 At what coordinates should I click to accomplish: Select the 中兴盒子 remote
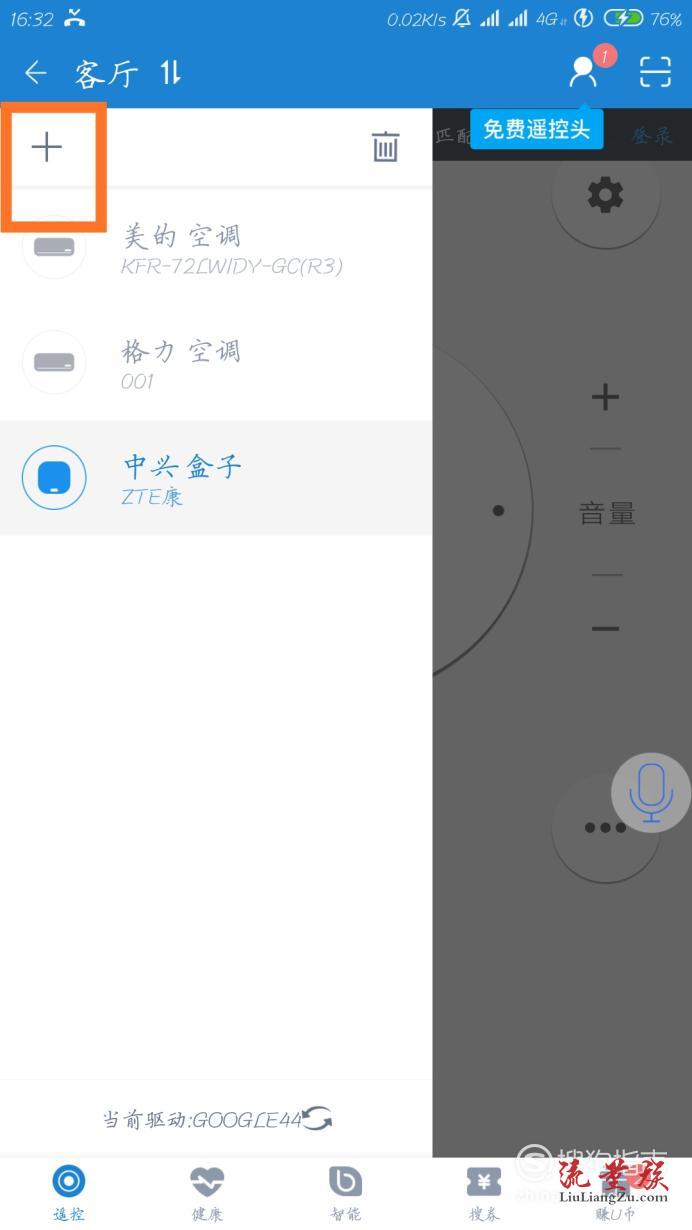pyautogui.click(x=215, y=478)
